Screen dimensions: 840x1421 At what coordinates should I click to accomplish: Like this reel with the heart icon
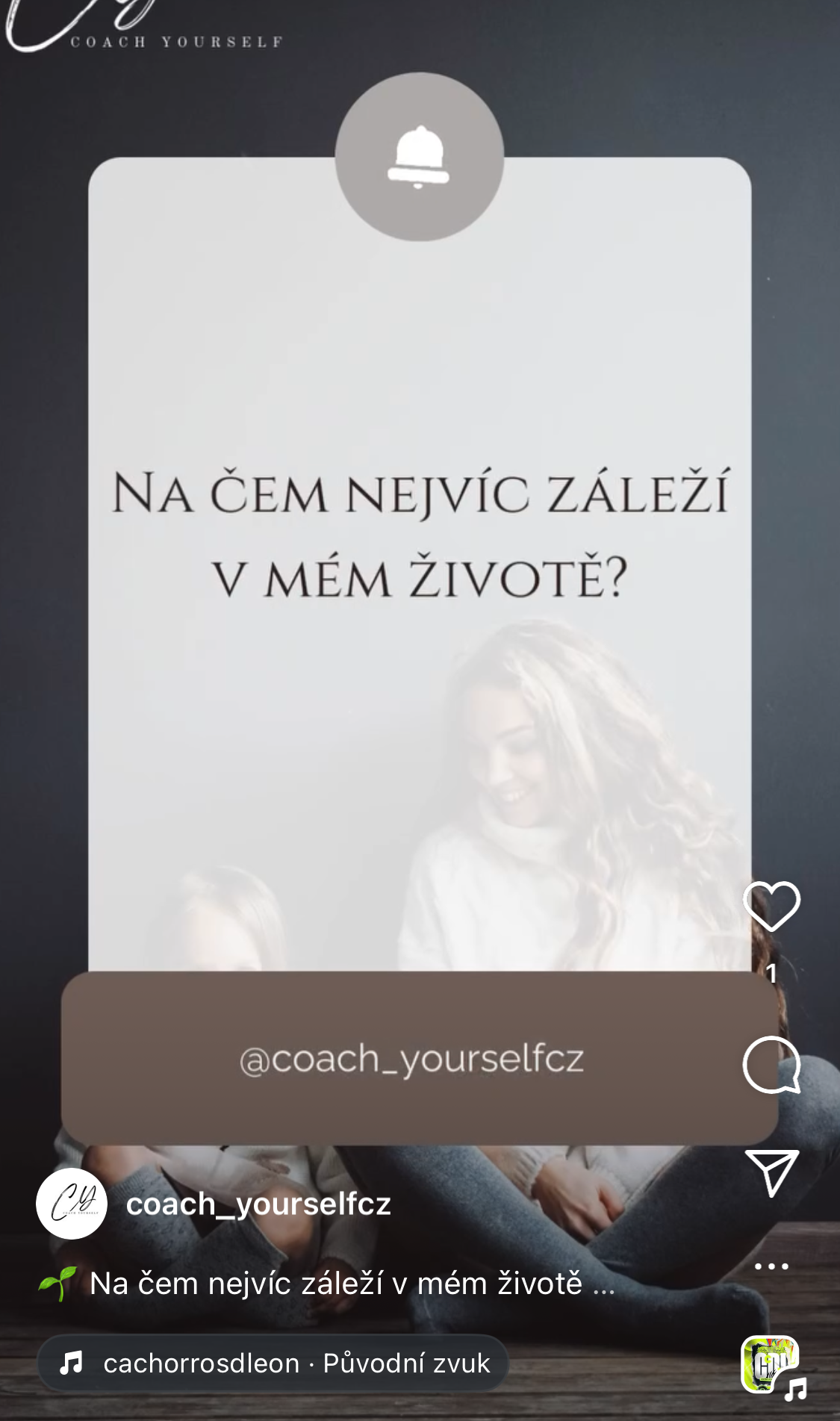(x=771, y=906)
